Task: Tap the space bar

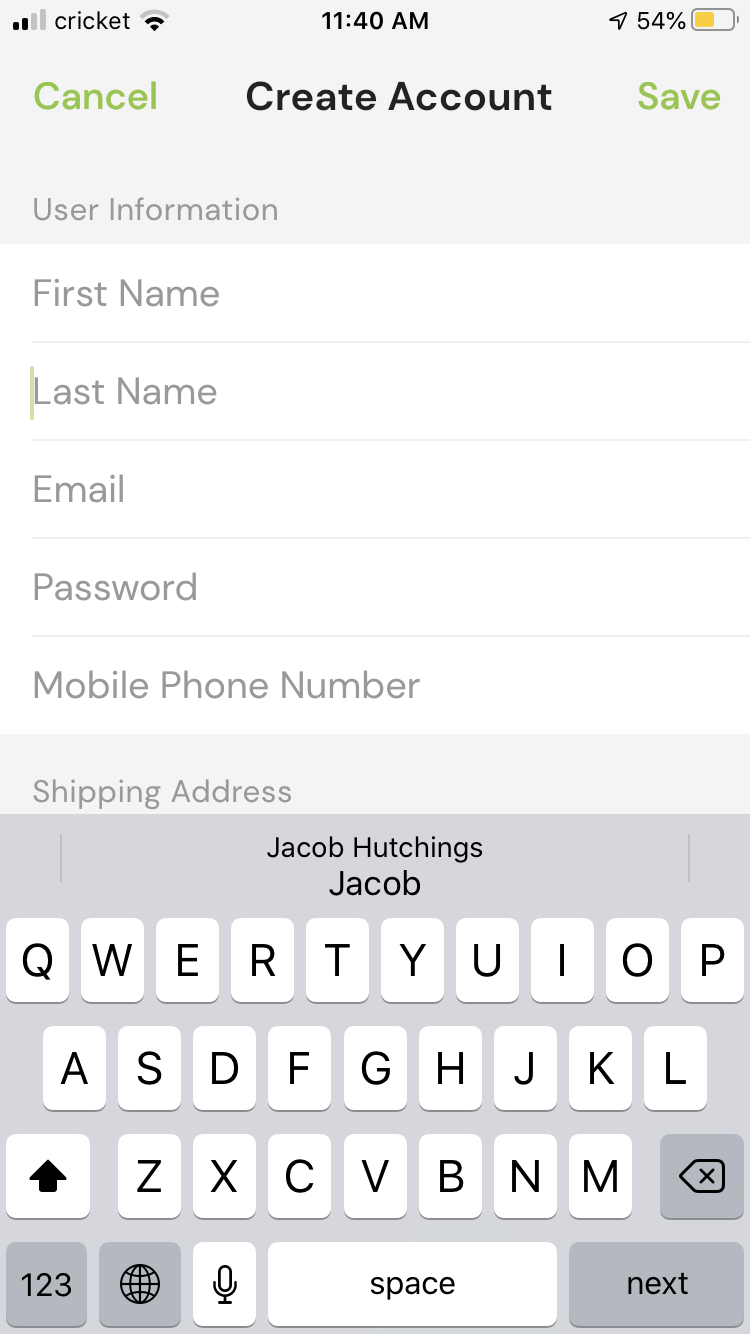Action: click(412, 1284)
